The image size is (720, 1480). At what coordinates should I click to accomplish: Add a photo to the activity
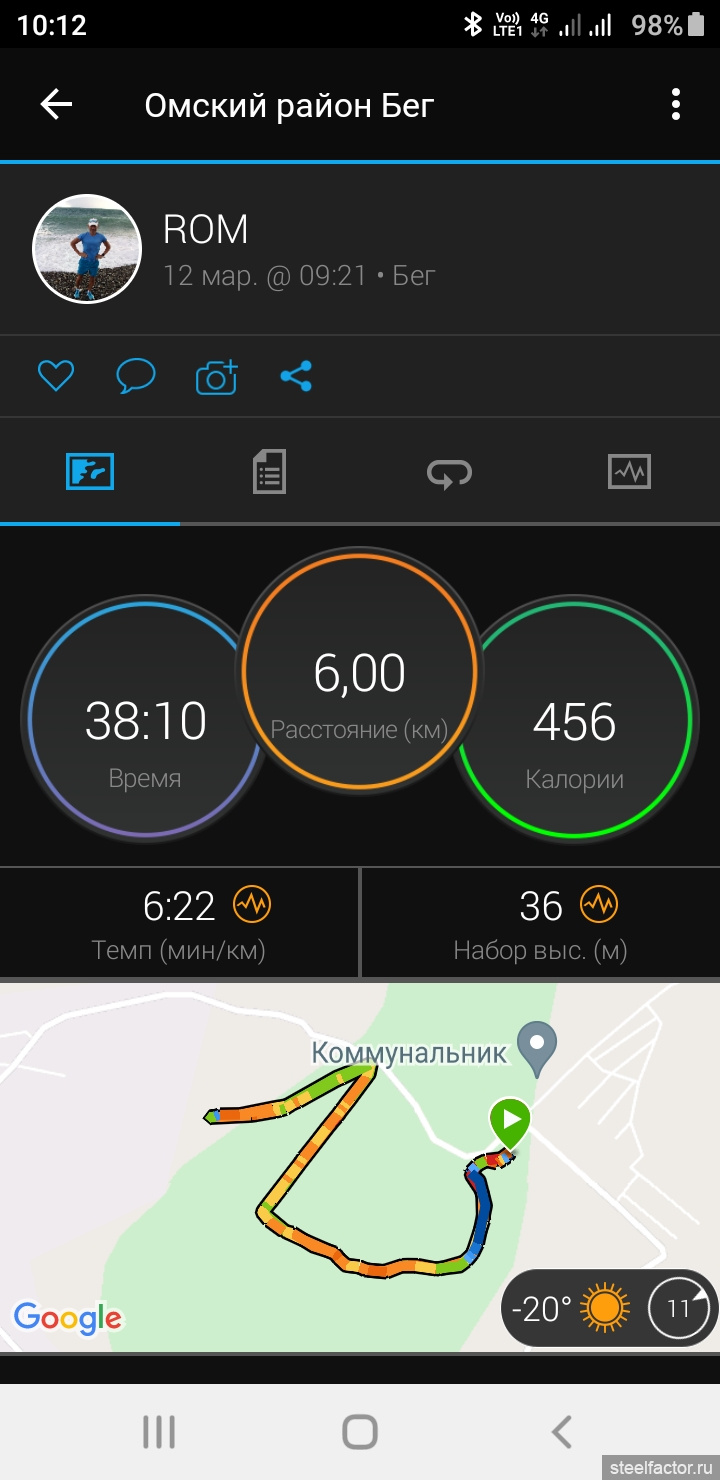216,376
